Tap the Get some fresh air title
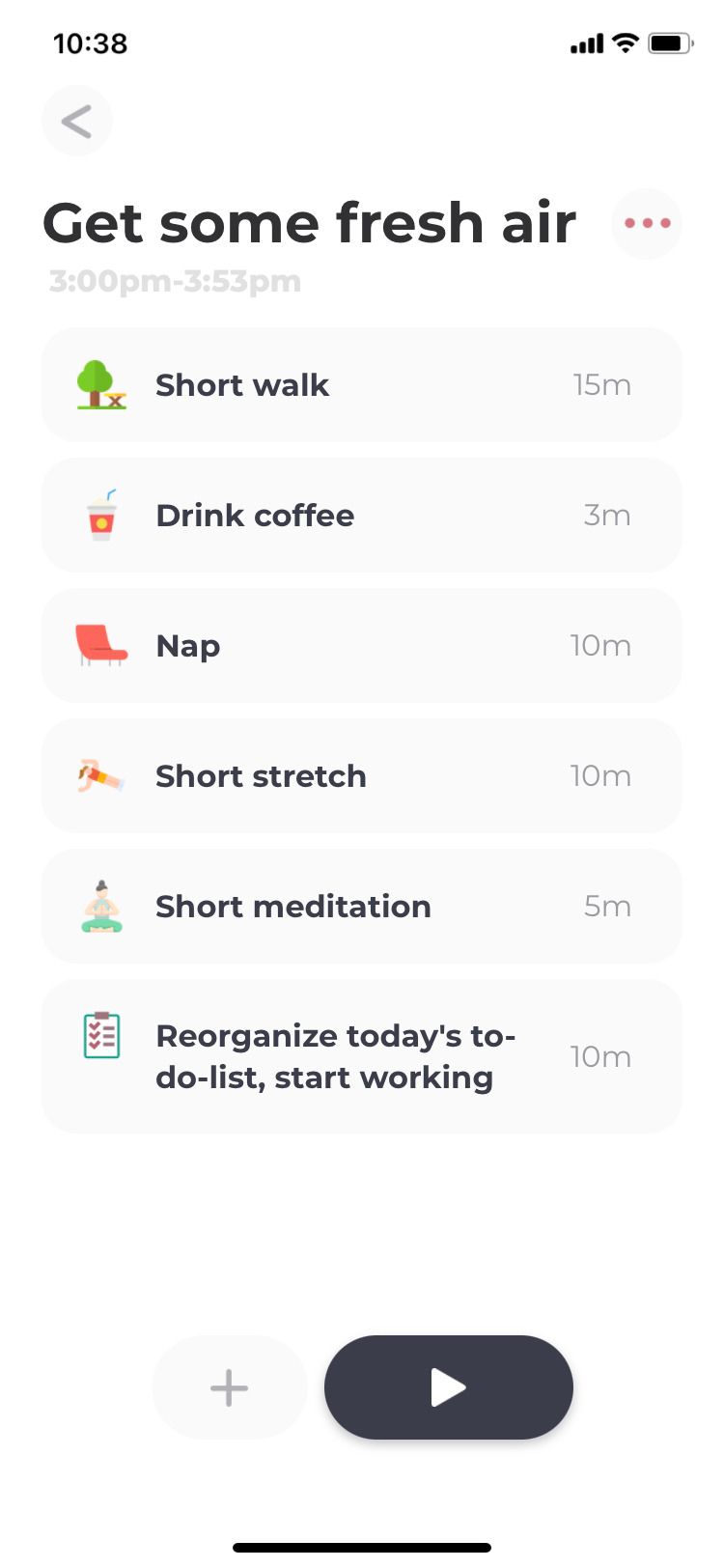The width and height of the screenshot is (724, 1568). click(309, 223)
